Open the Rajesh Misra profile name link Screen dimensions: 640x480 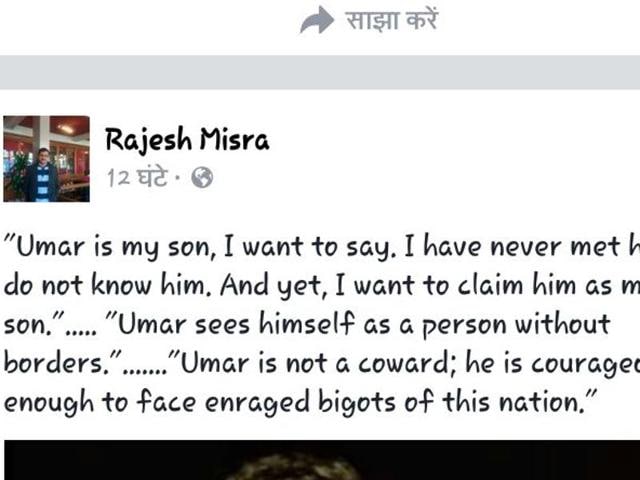pos(187,140)
